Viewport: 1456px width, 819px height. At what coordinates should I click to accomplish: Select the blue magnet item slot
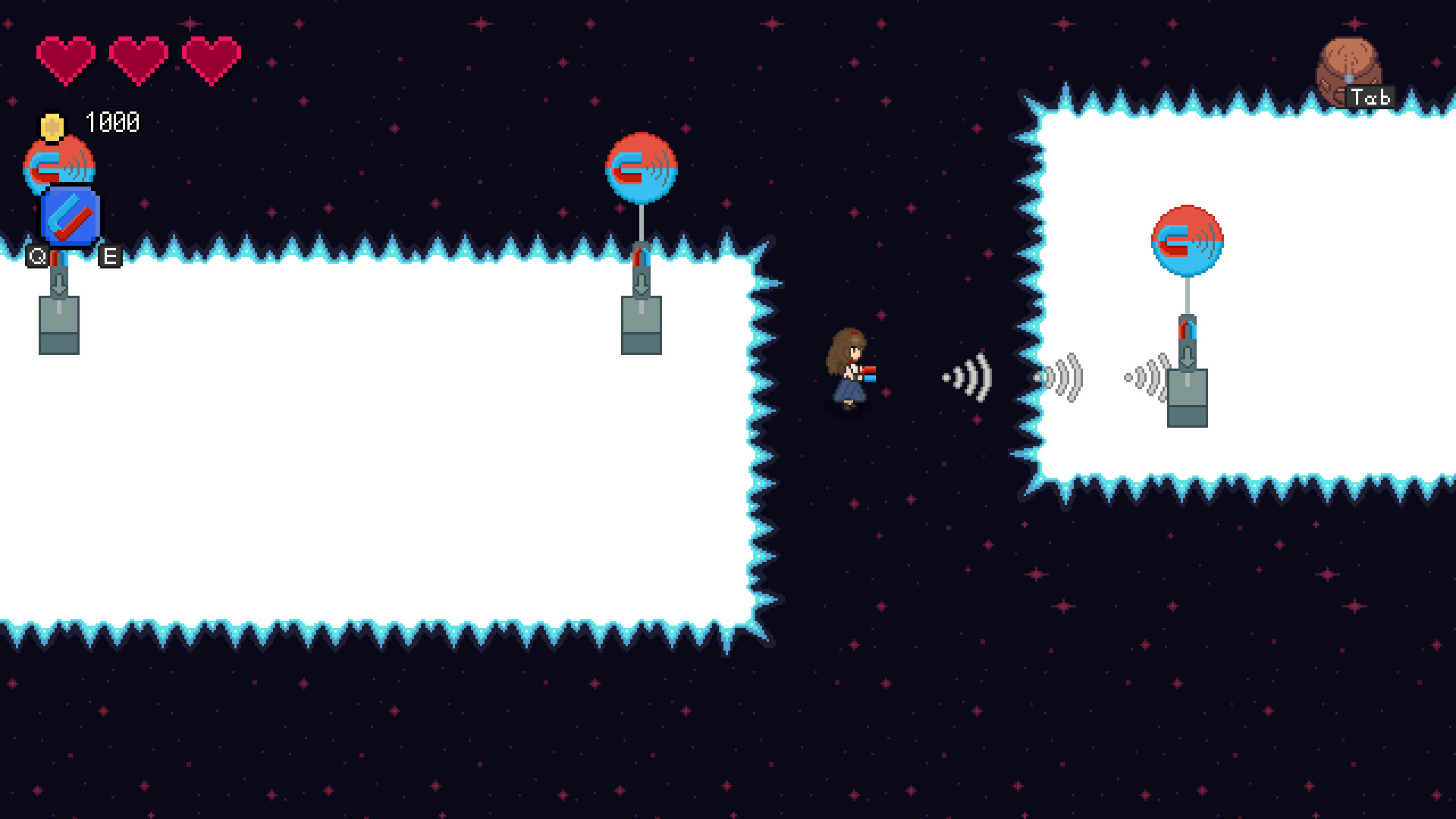coord(71,217)
